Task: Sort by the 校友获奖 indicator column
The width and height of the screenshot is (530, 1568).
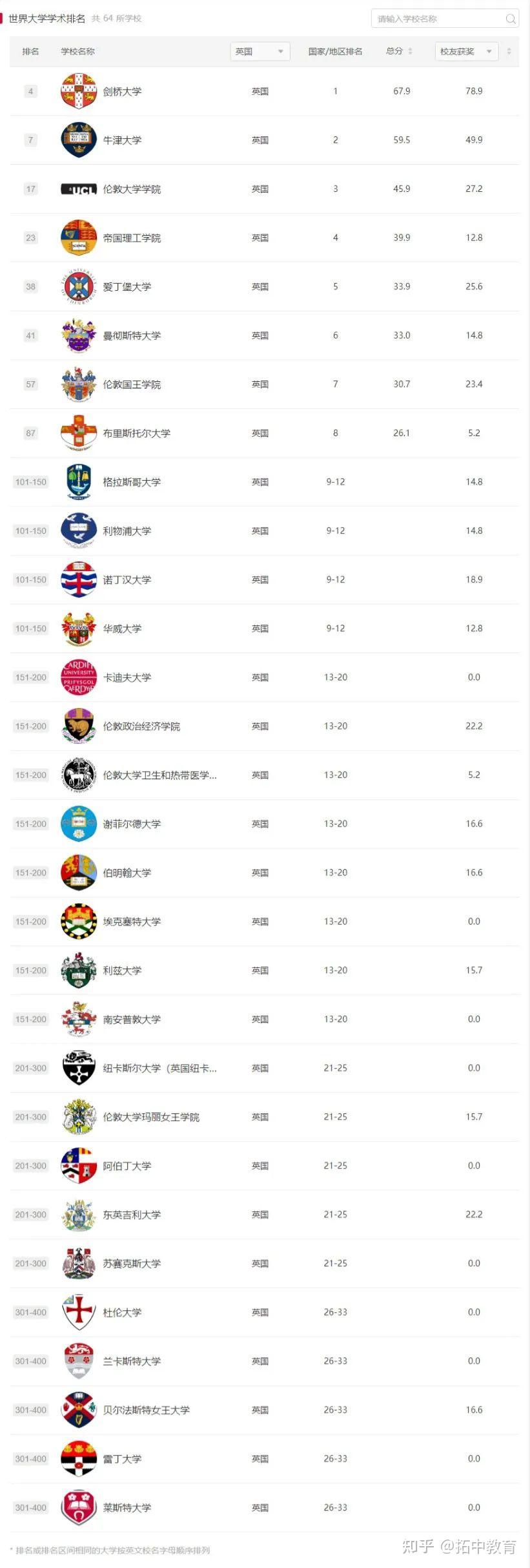Action: (509, 52)
